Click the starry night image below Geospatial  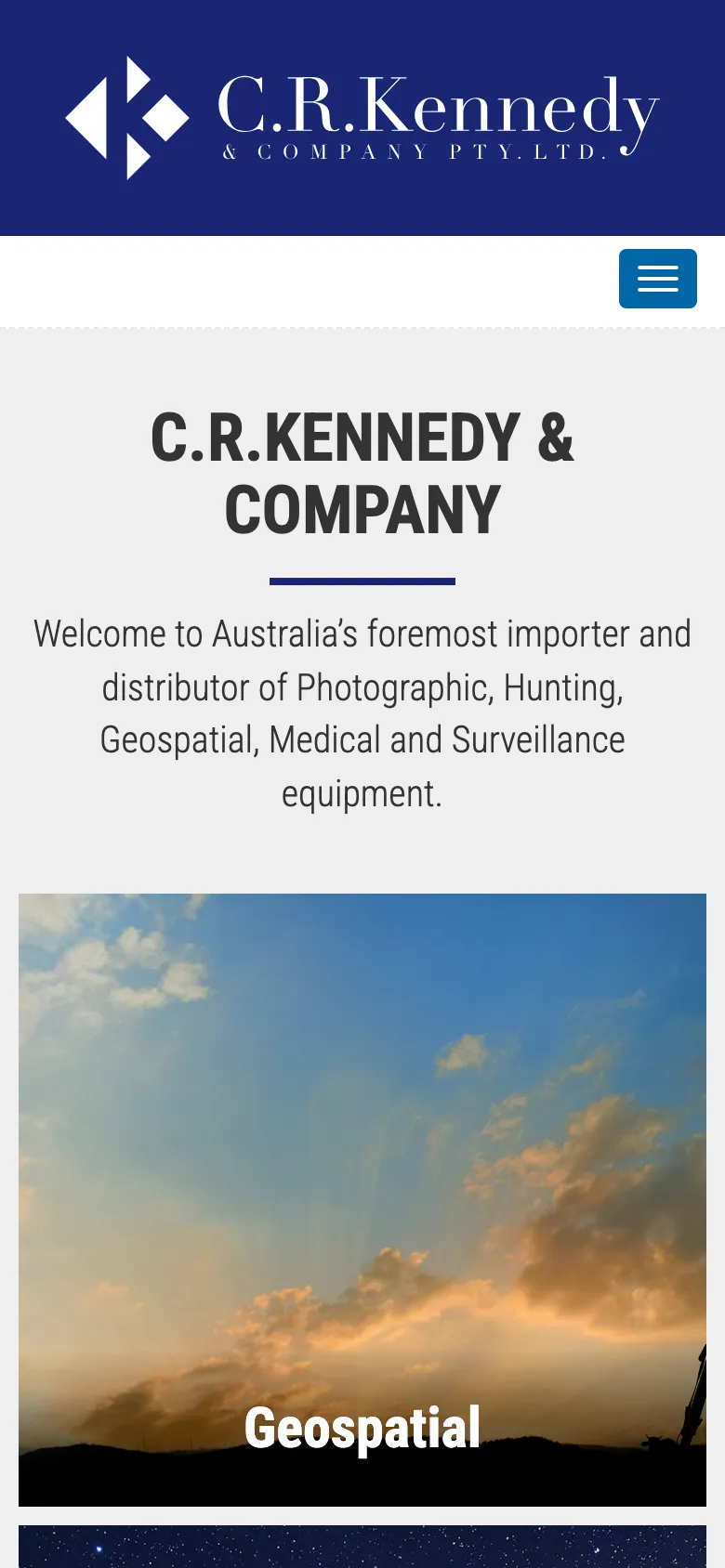[x=362, y=1545]
